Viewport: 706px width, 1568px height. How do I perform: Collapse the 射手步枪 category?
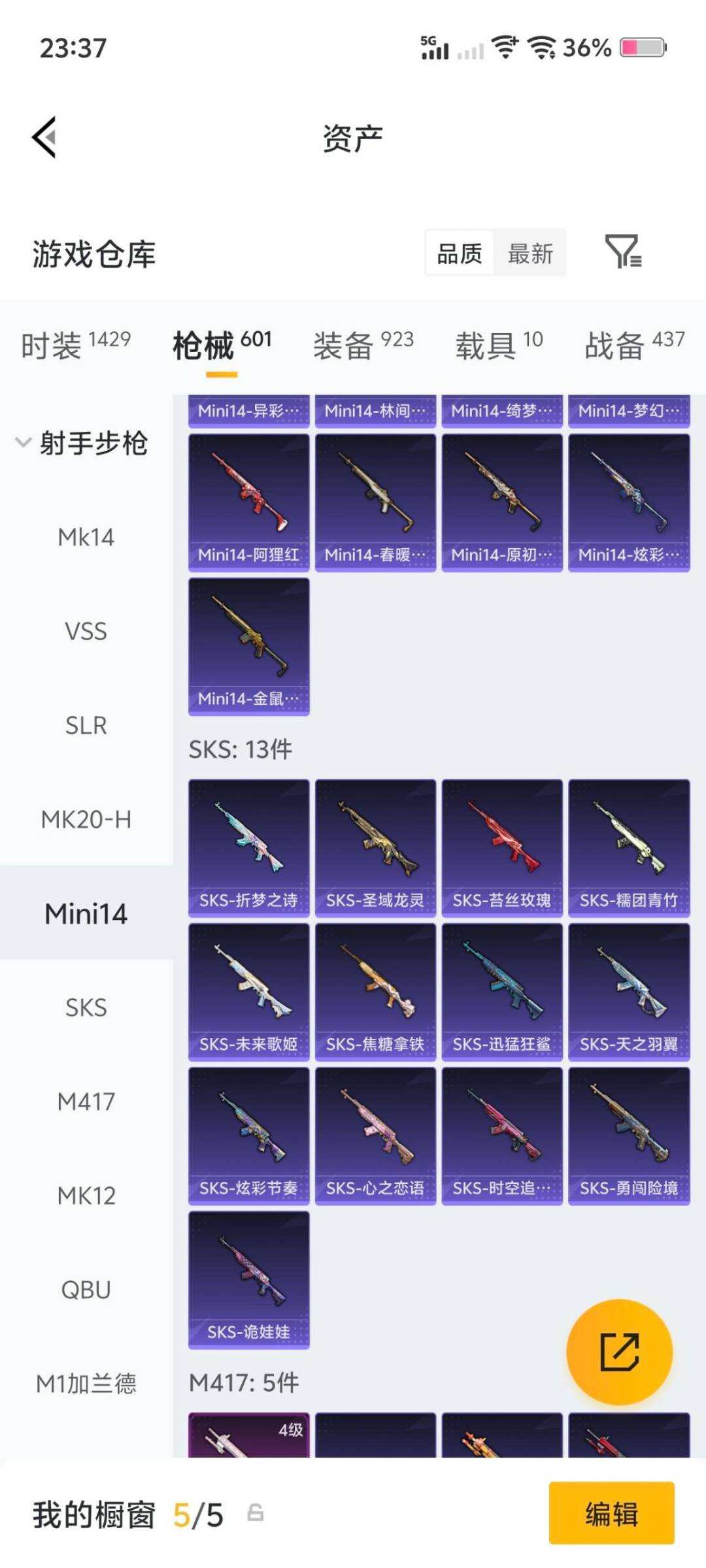click(82, 443)
